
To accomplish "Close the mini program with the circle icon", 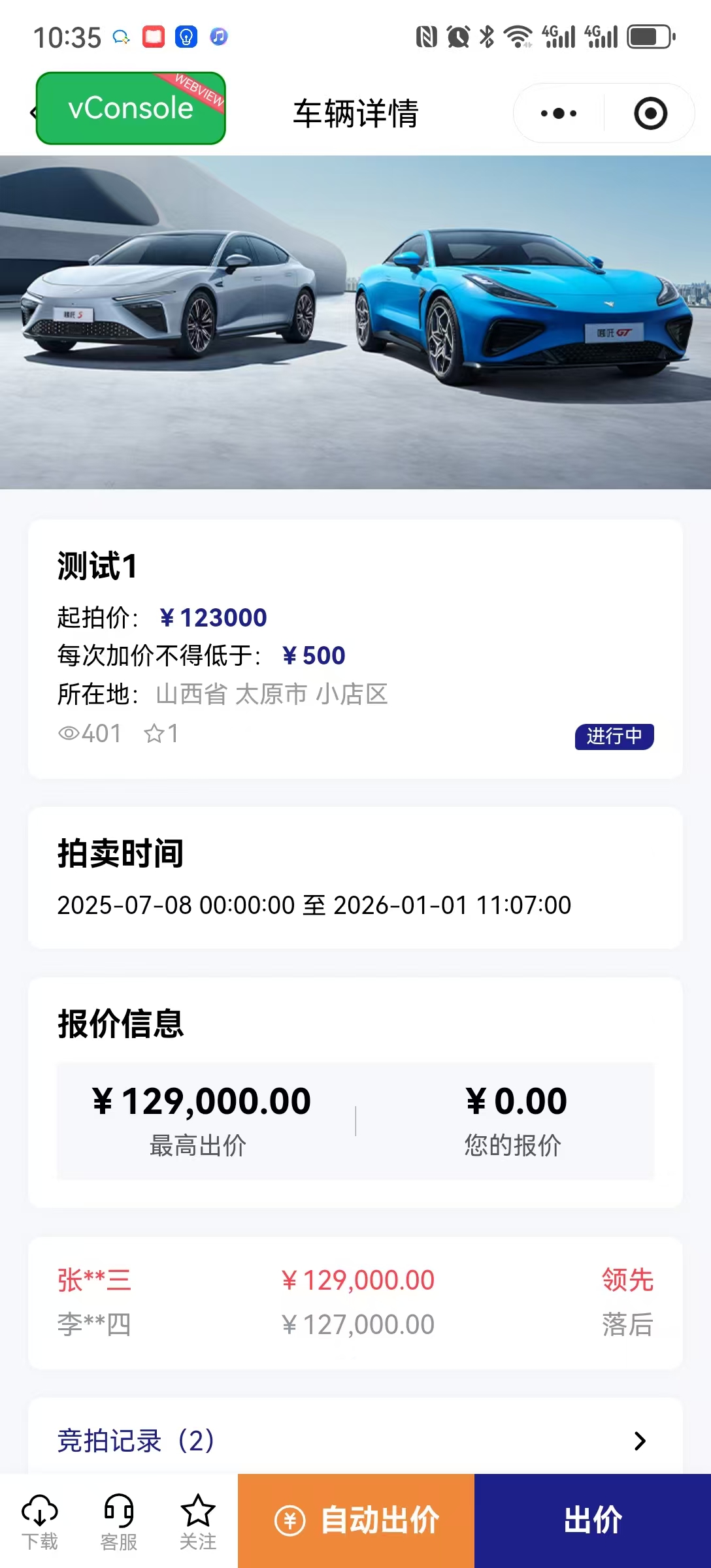I will pyautogui.click(x=650, y=114).
